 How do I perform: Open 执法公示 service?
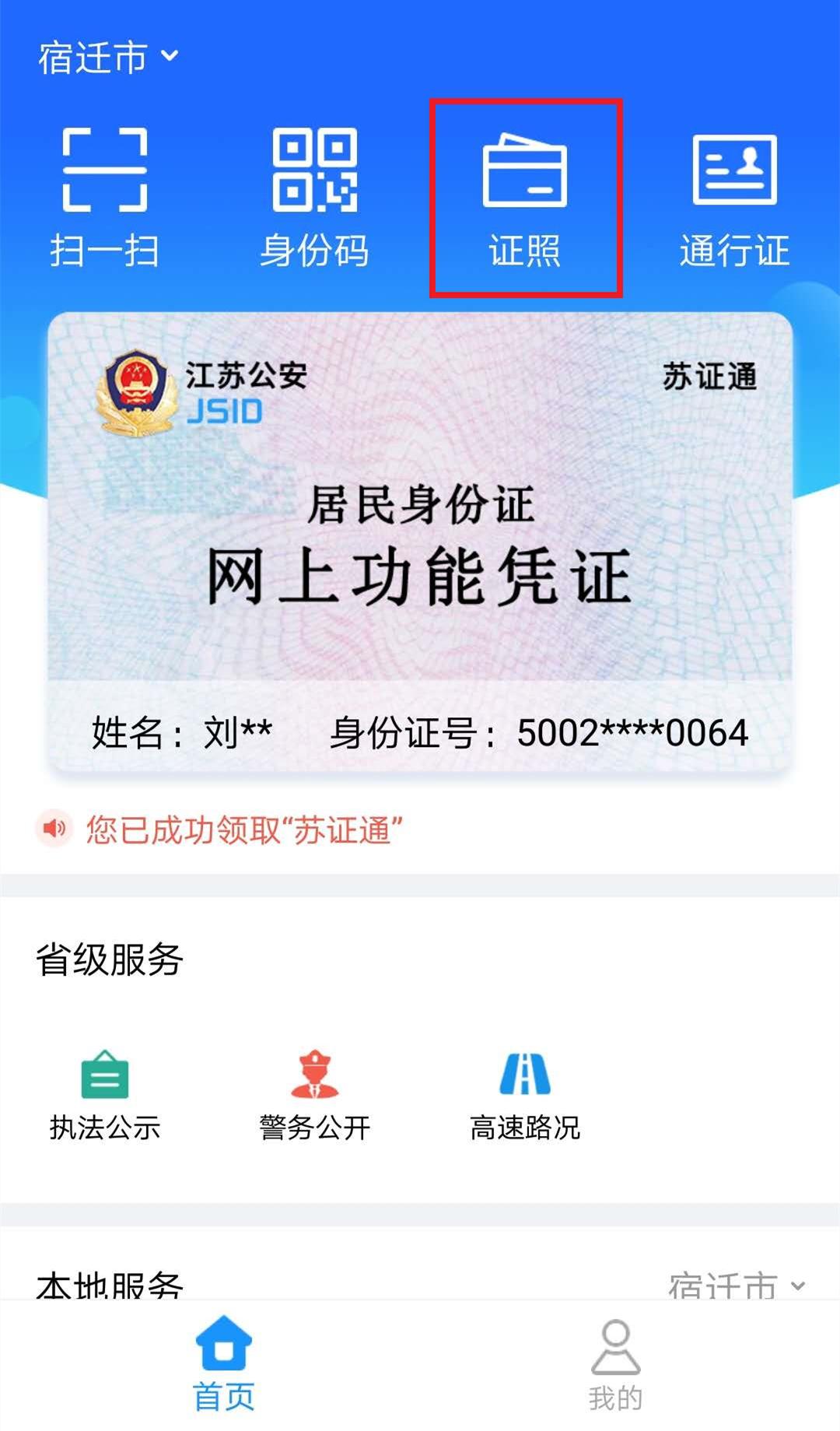[x=105, y=1095]
